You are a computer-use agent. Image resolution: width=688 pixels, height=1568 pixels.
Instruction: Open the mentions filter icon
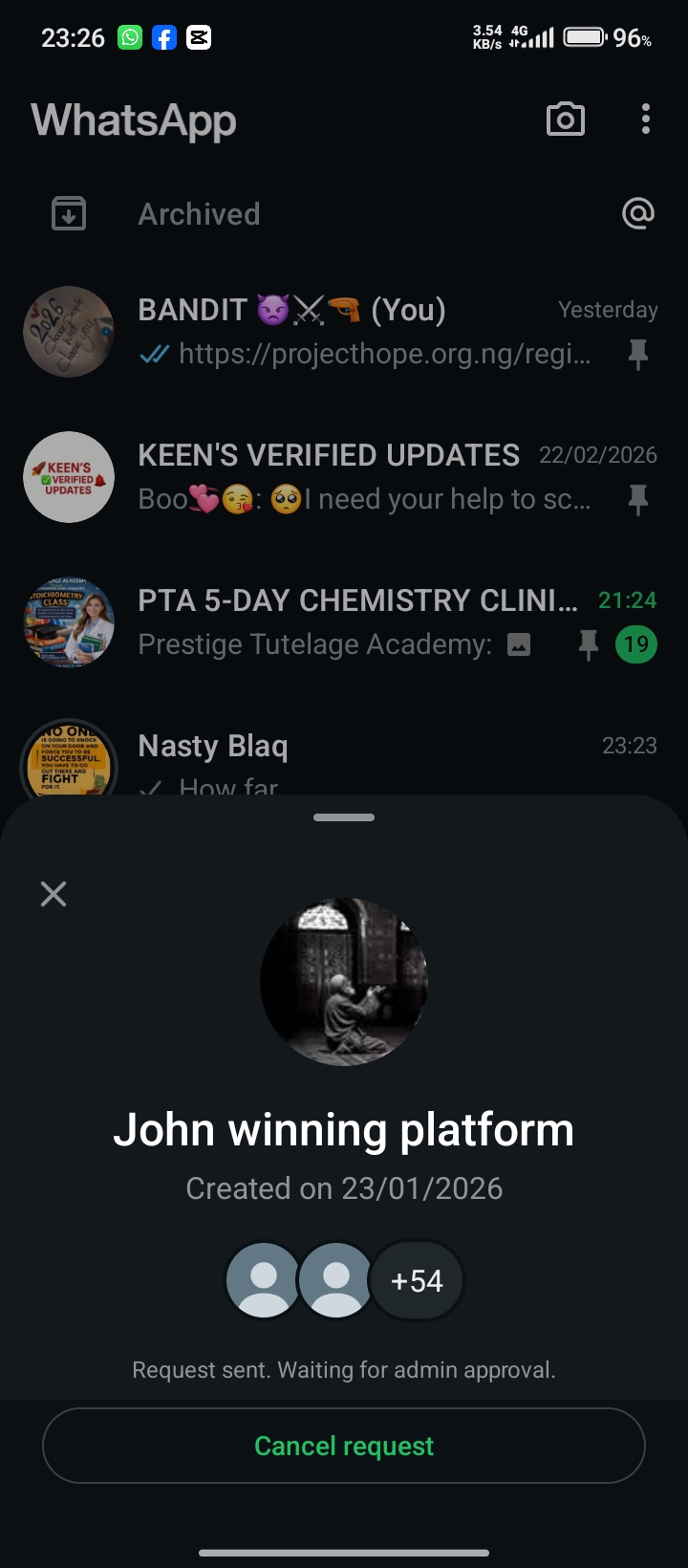coord(637,213)
